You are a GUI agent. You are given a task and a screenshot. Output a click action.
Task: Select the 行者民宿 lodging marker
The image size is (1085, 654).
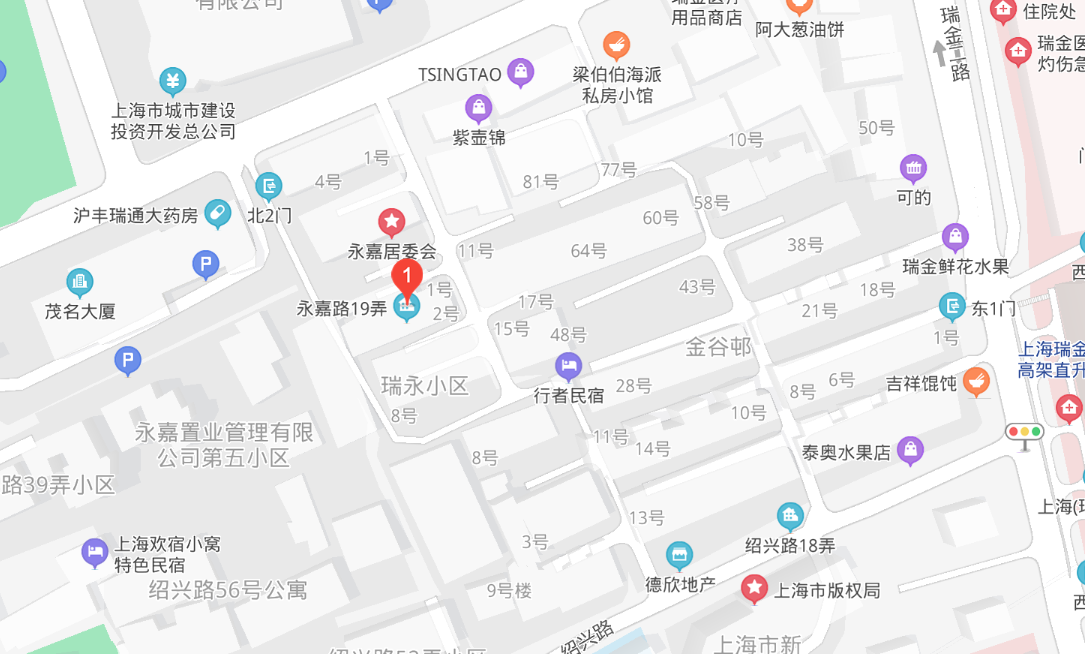click(x=568, y=366)
